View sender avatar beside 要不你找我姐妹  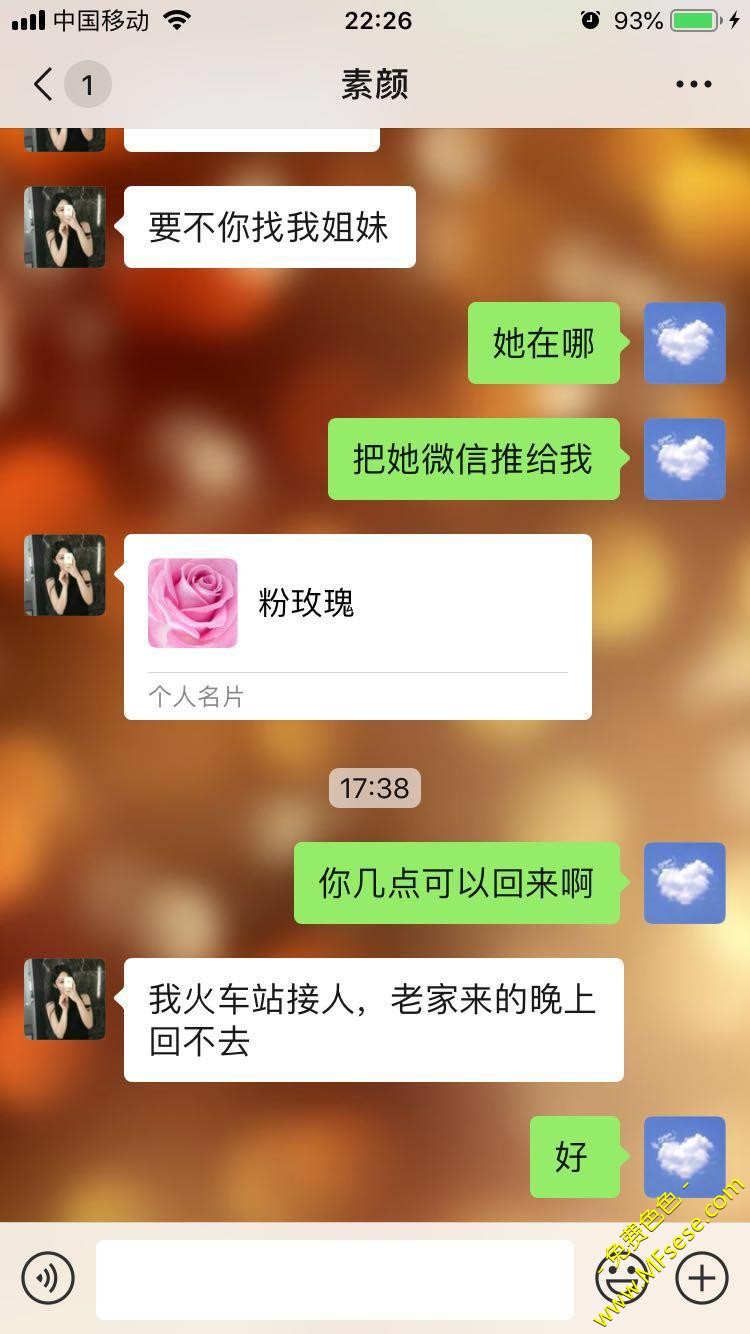pyautogui.click(x=65, y=227)
